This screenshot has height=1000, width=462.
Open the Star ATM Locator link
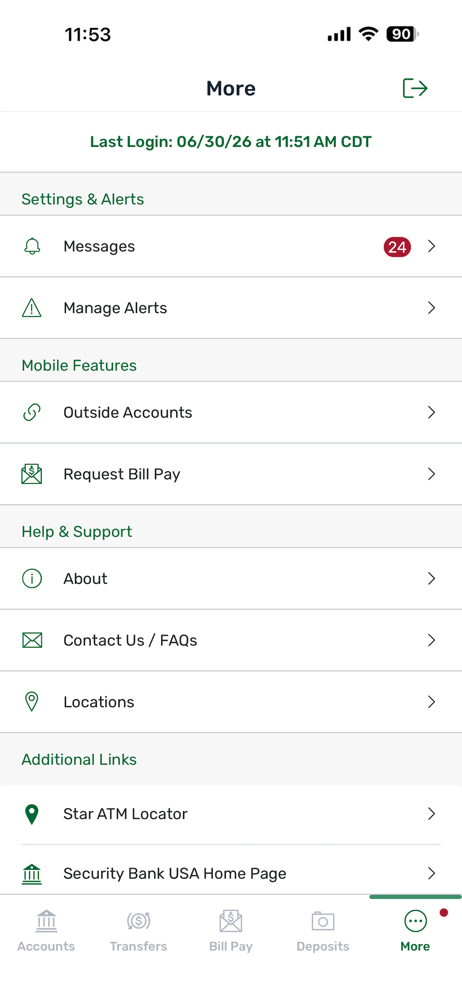[x=231, y=814]
